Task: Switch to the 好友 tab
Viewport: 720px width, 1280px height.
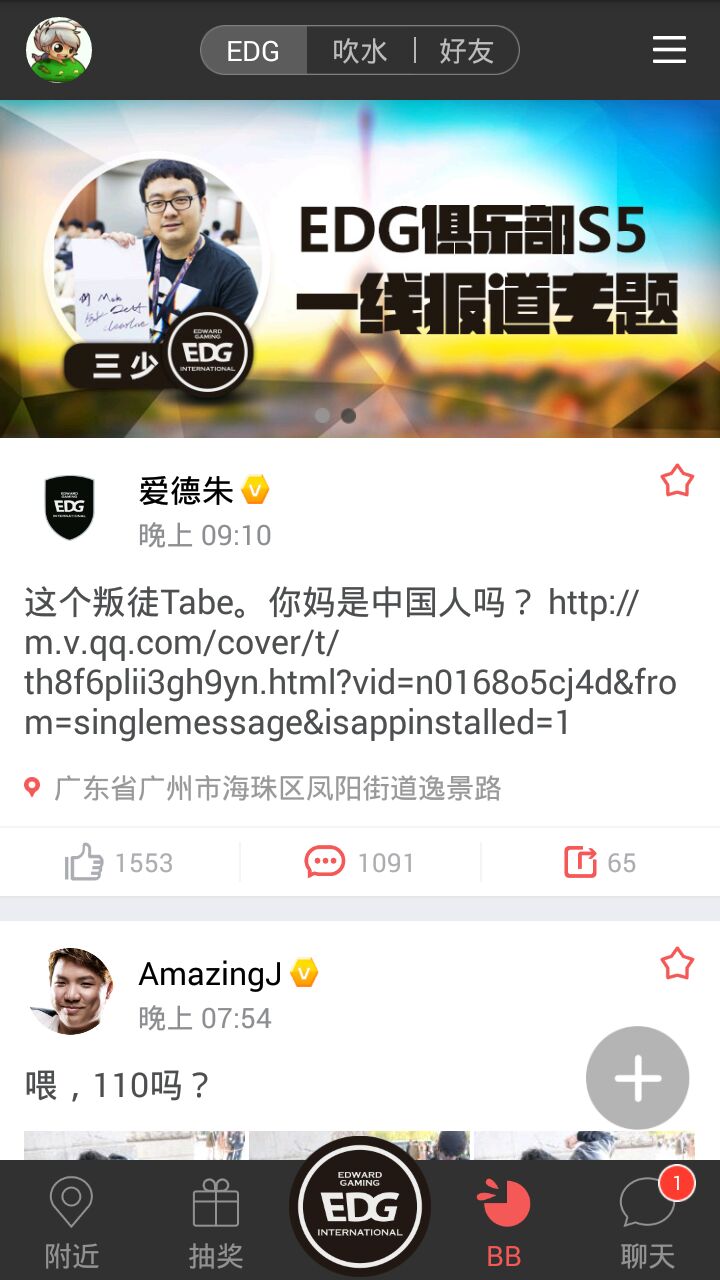Action: pyautogui.click(x=467, y=51)
